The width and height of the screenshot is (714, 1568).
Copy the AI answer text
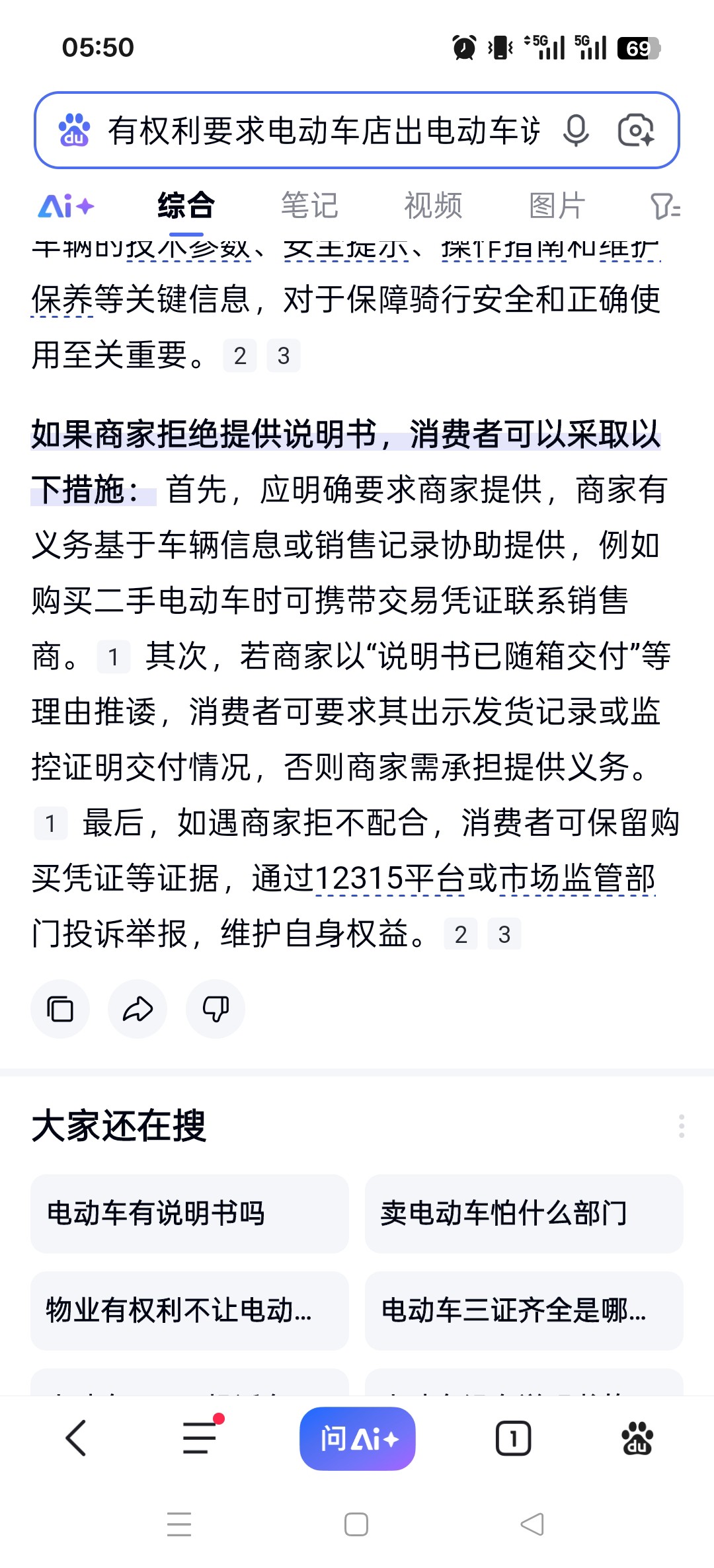point(60,1009)
